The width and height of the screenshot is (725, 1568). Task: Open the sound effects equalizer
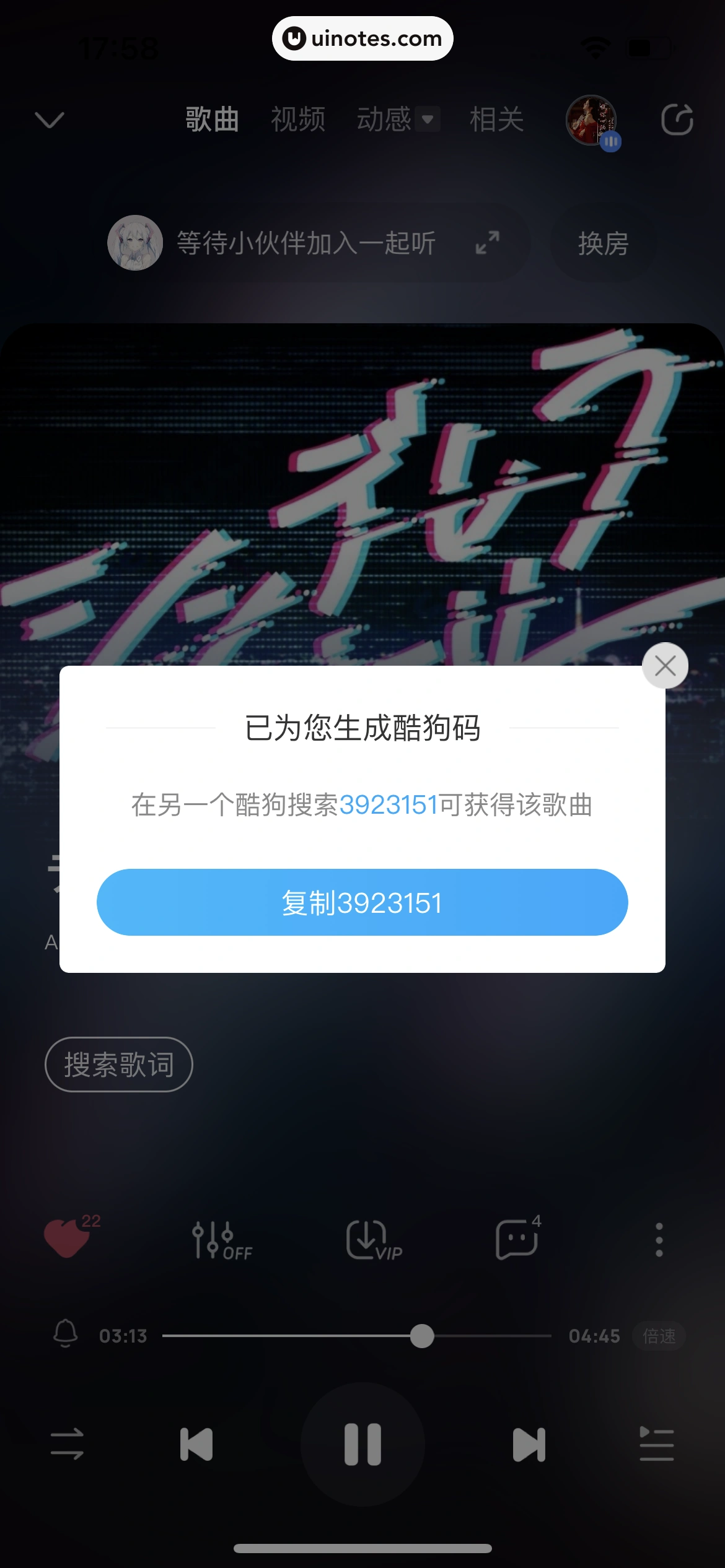(x=220, y=1240)
